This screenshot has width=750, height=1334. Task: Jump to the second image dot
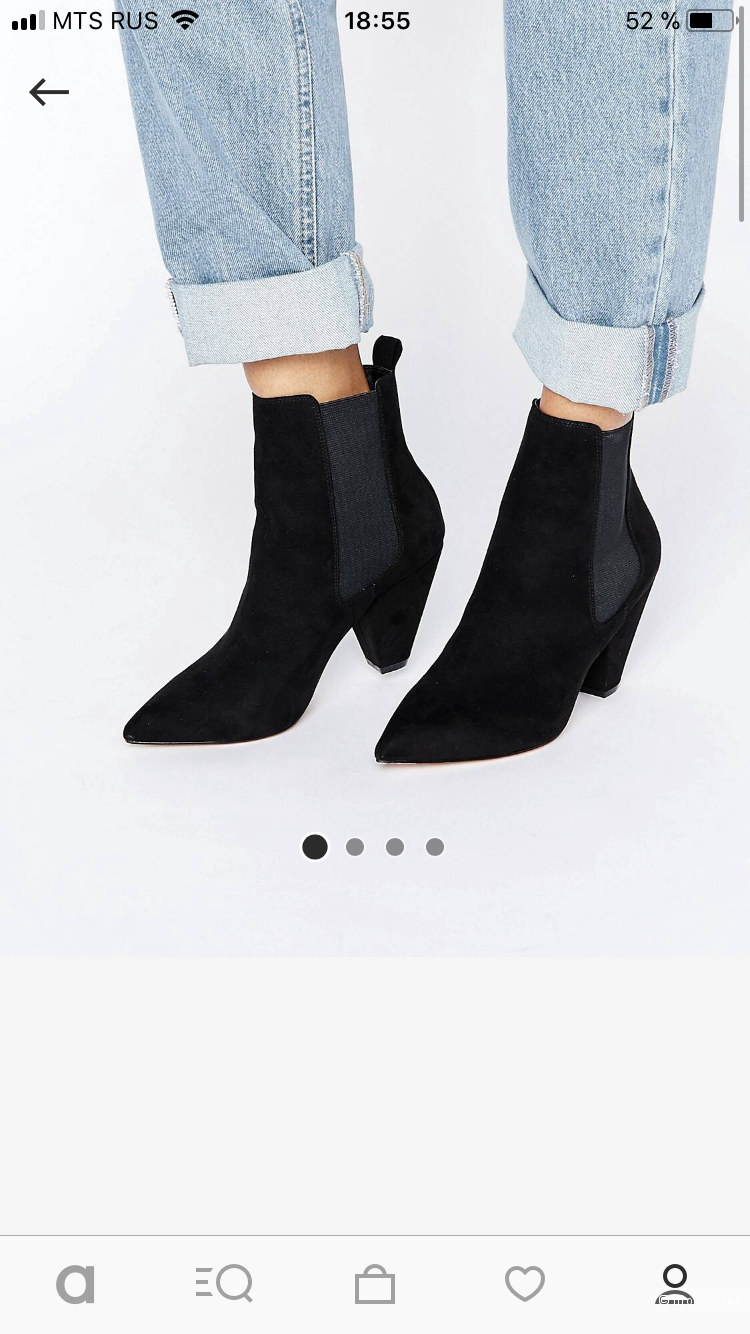pyautogui.click(x=355, y=847)
